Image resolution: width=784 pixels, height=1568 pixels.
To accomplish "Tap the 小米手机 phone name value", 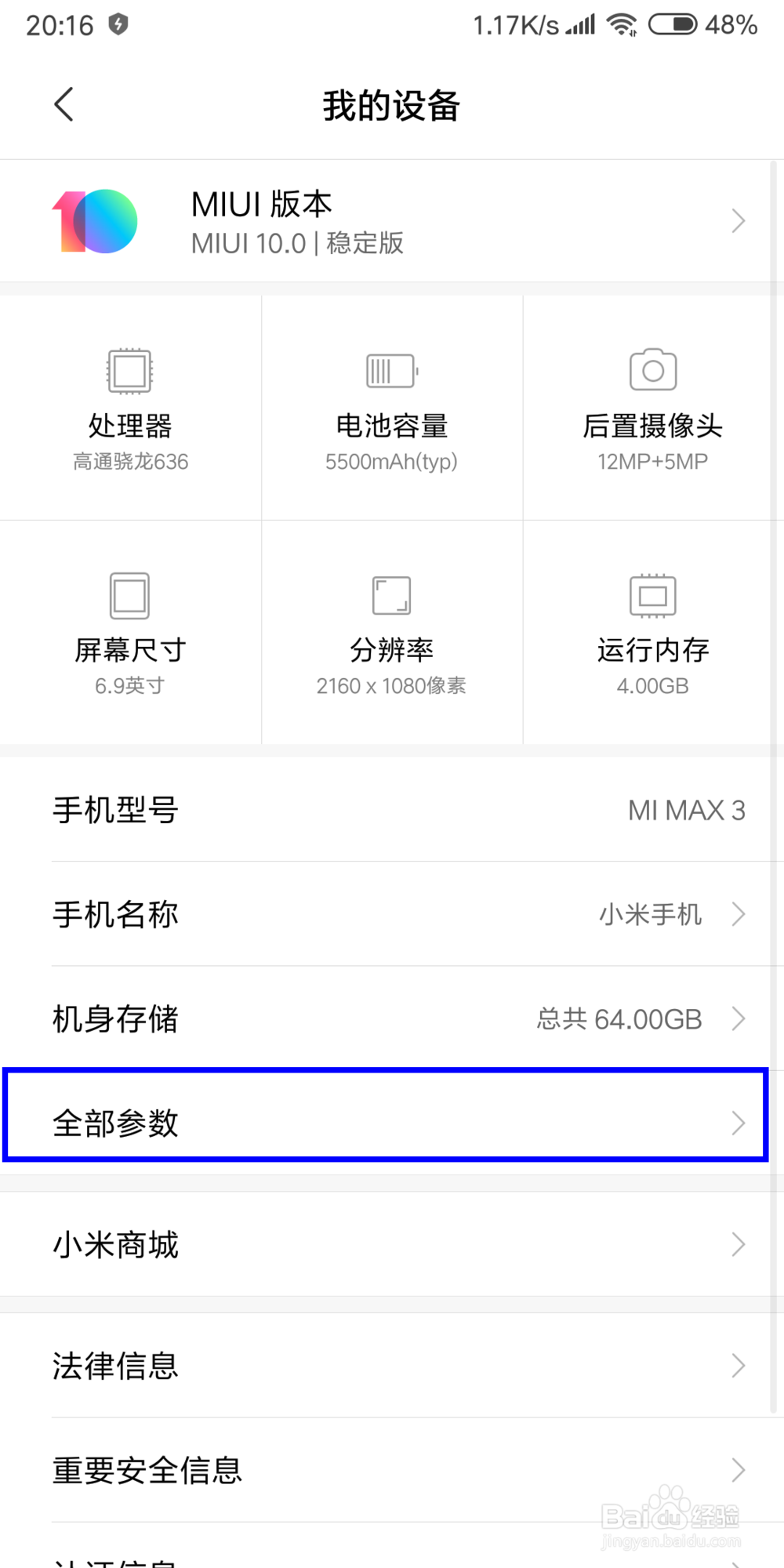I will 652,913.
